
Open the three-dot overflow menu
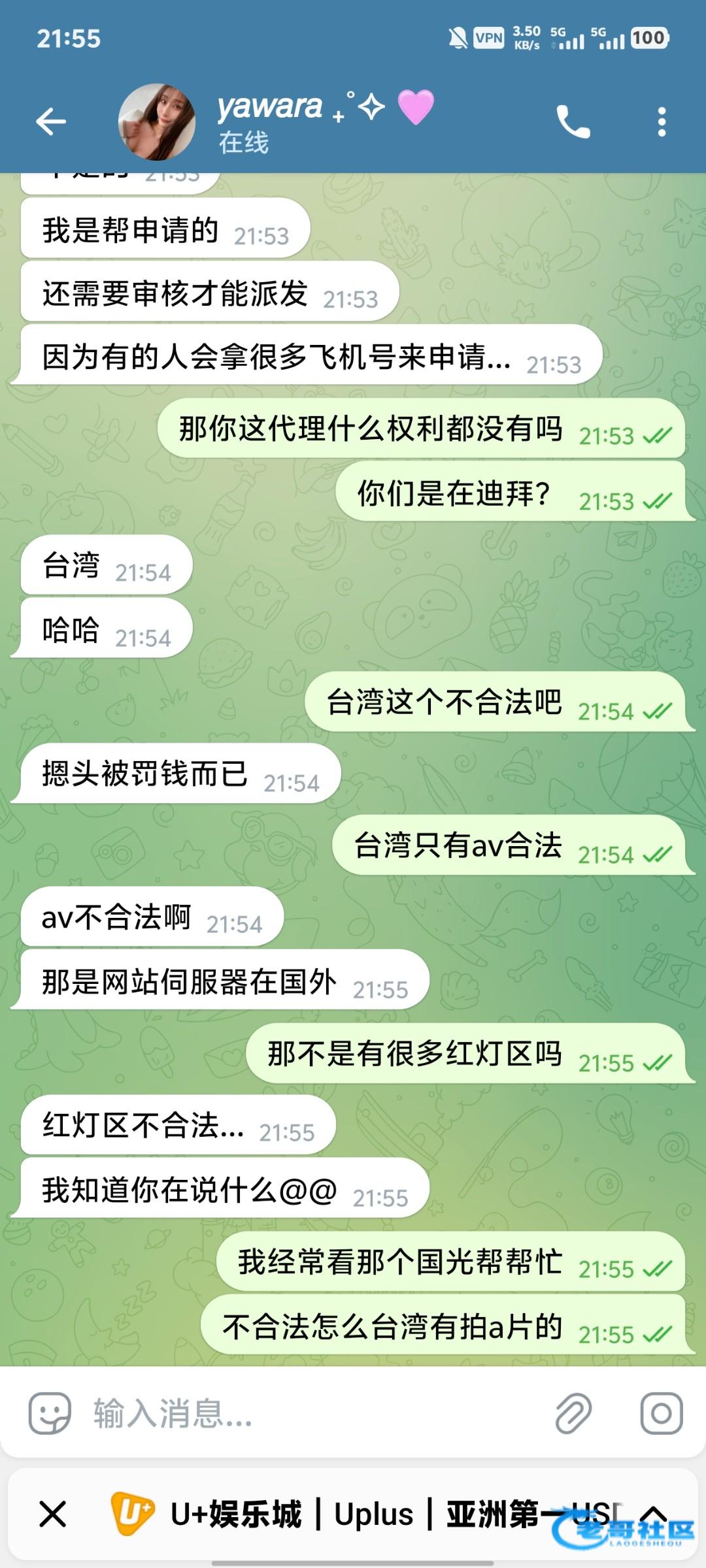(662, 122)
